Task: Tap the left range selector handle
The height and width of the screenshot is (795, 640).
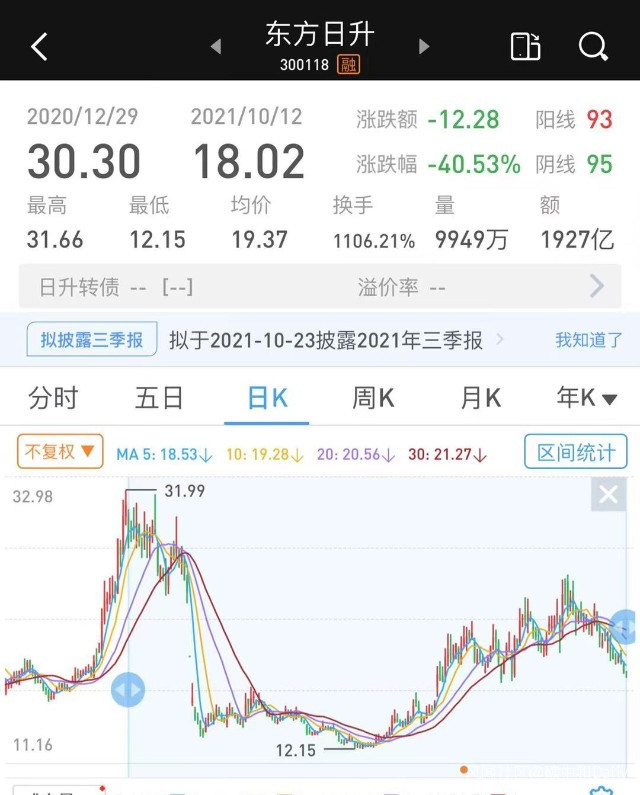Action: [x=128, y=690]
